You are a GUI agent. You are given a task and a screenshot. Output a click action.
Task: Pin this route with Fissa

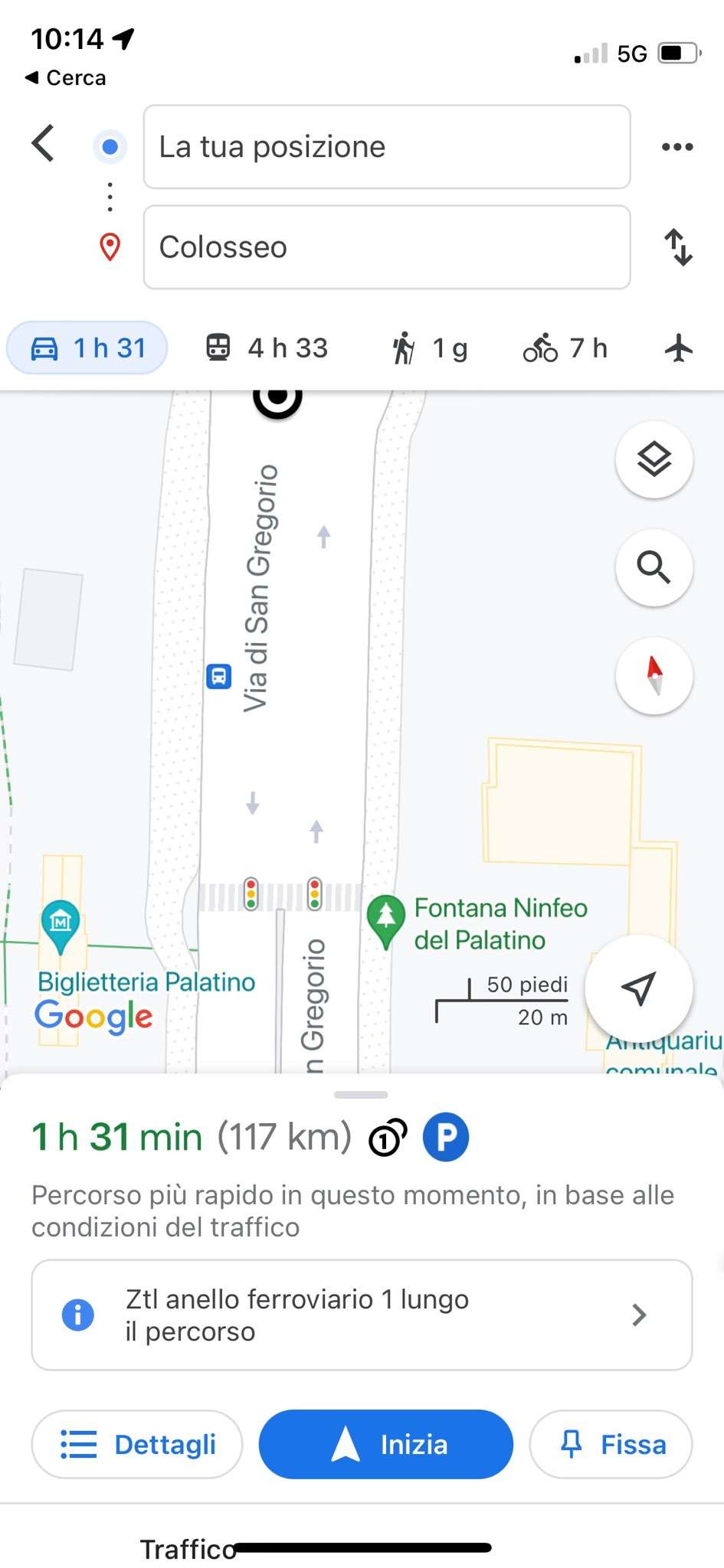click(611, 1444)
